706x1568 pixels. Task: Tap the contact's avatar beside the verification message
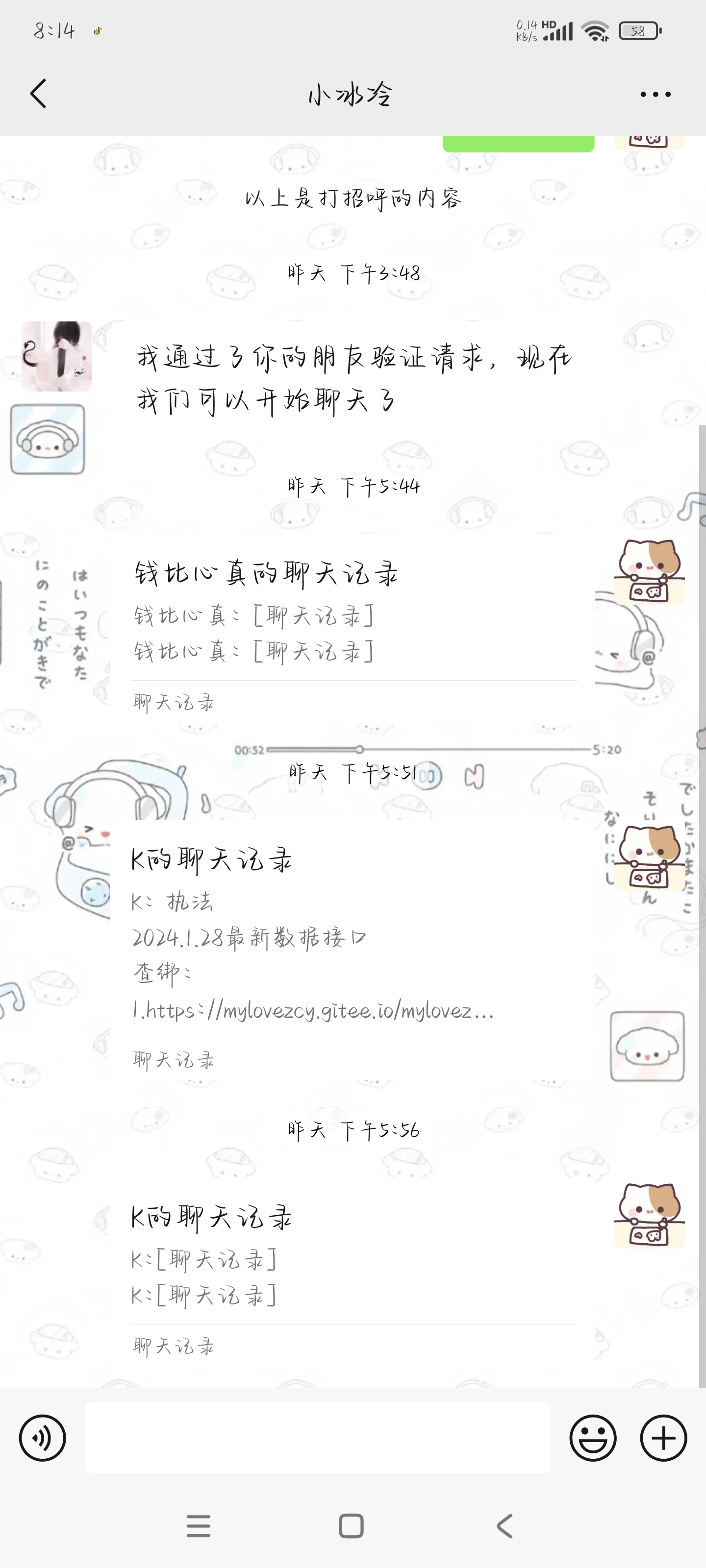click(x=57, y=356)
